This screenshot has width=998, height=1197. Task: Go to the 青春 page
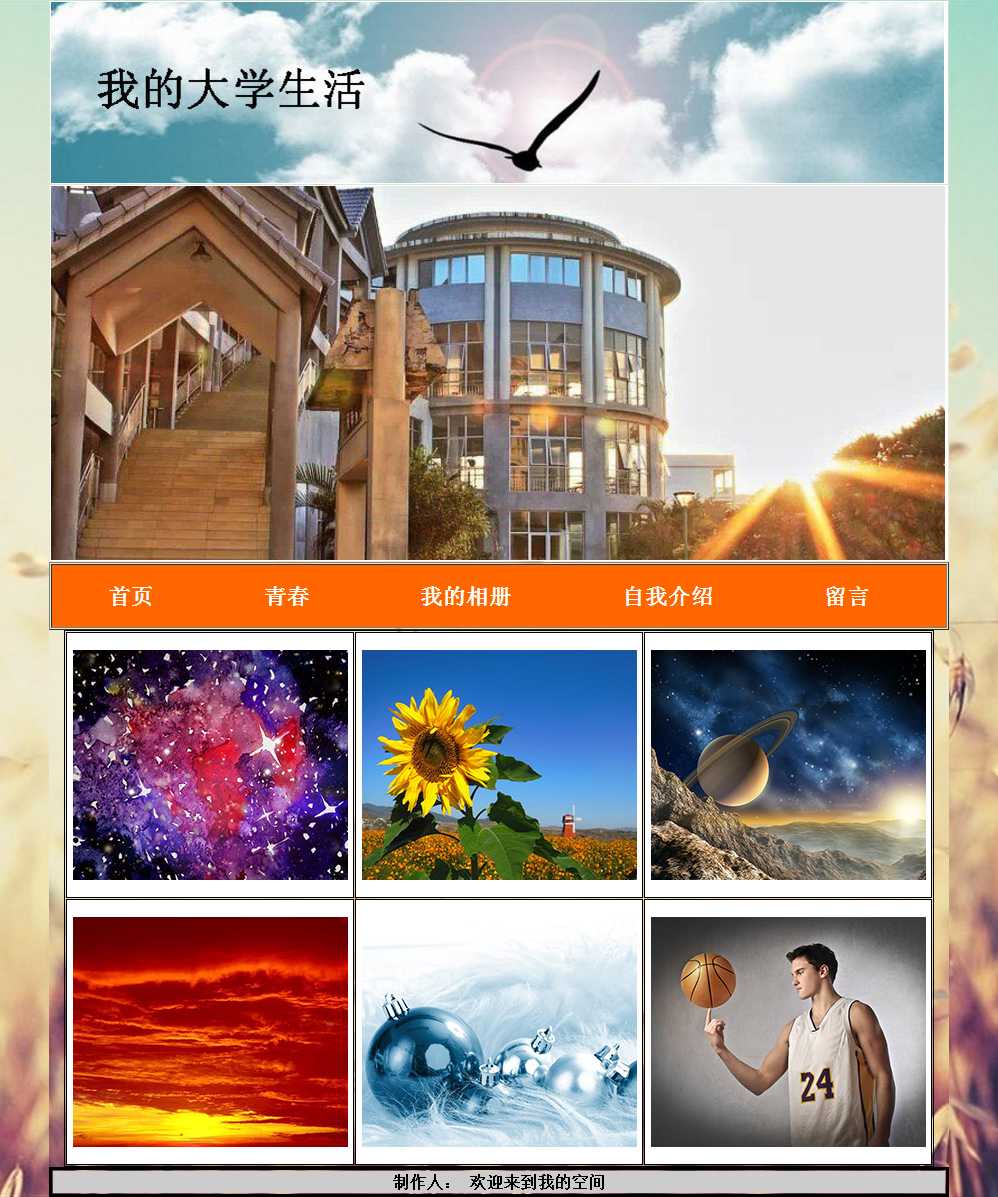pos(287,597)
